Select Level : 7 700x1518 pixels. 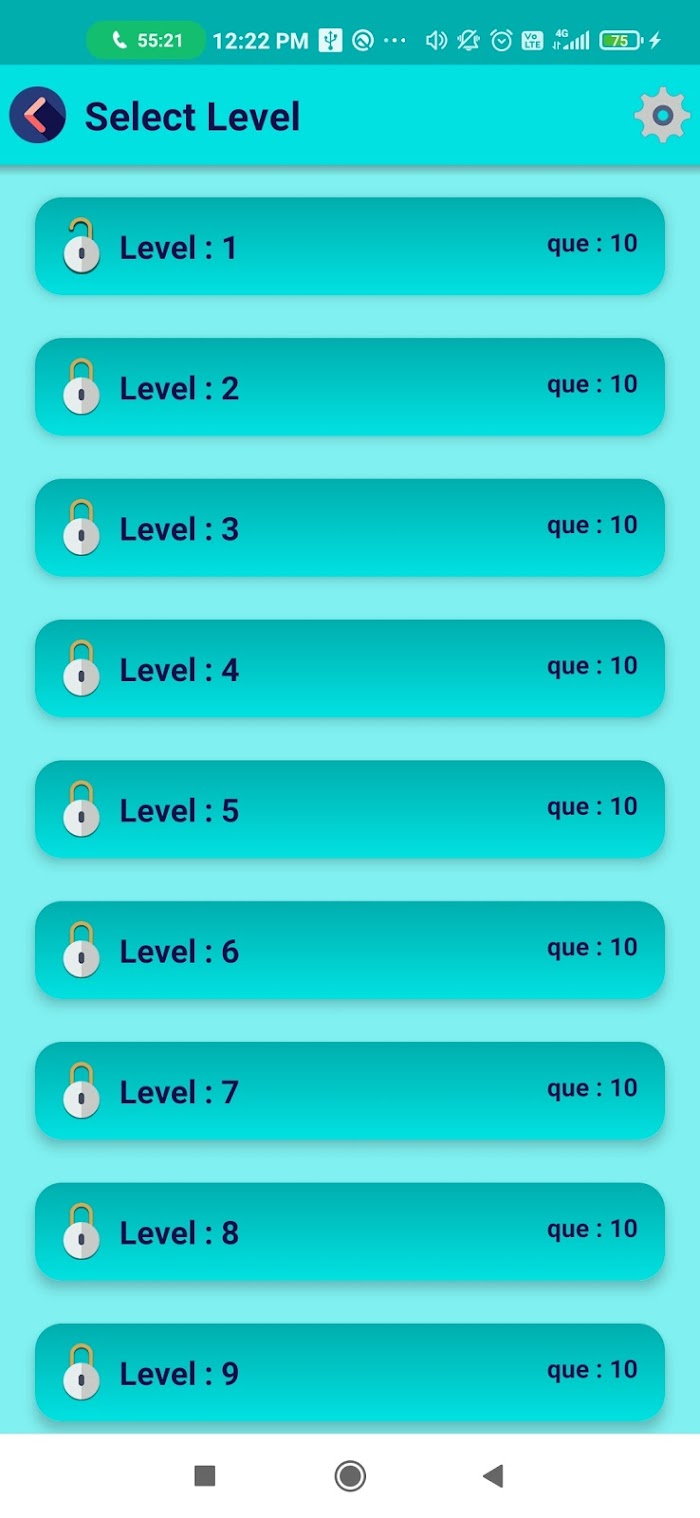[x=350, y=1092]
